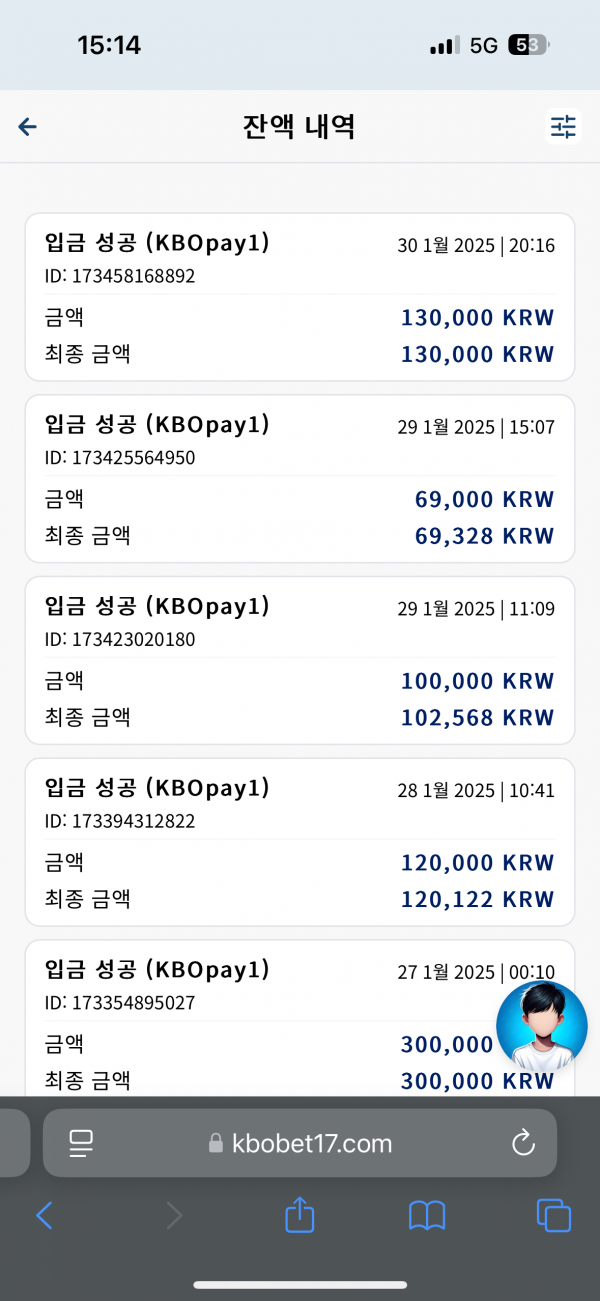View deposit dated 29 Jan 11:09
This screenshot has width=600, height=1301.
click(300, 660)
